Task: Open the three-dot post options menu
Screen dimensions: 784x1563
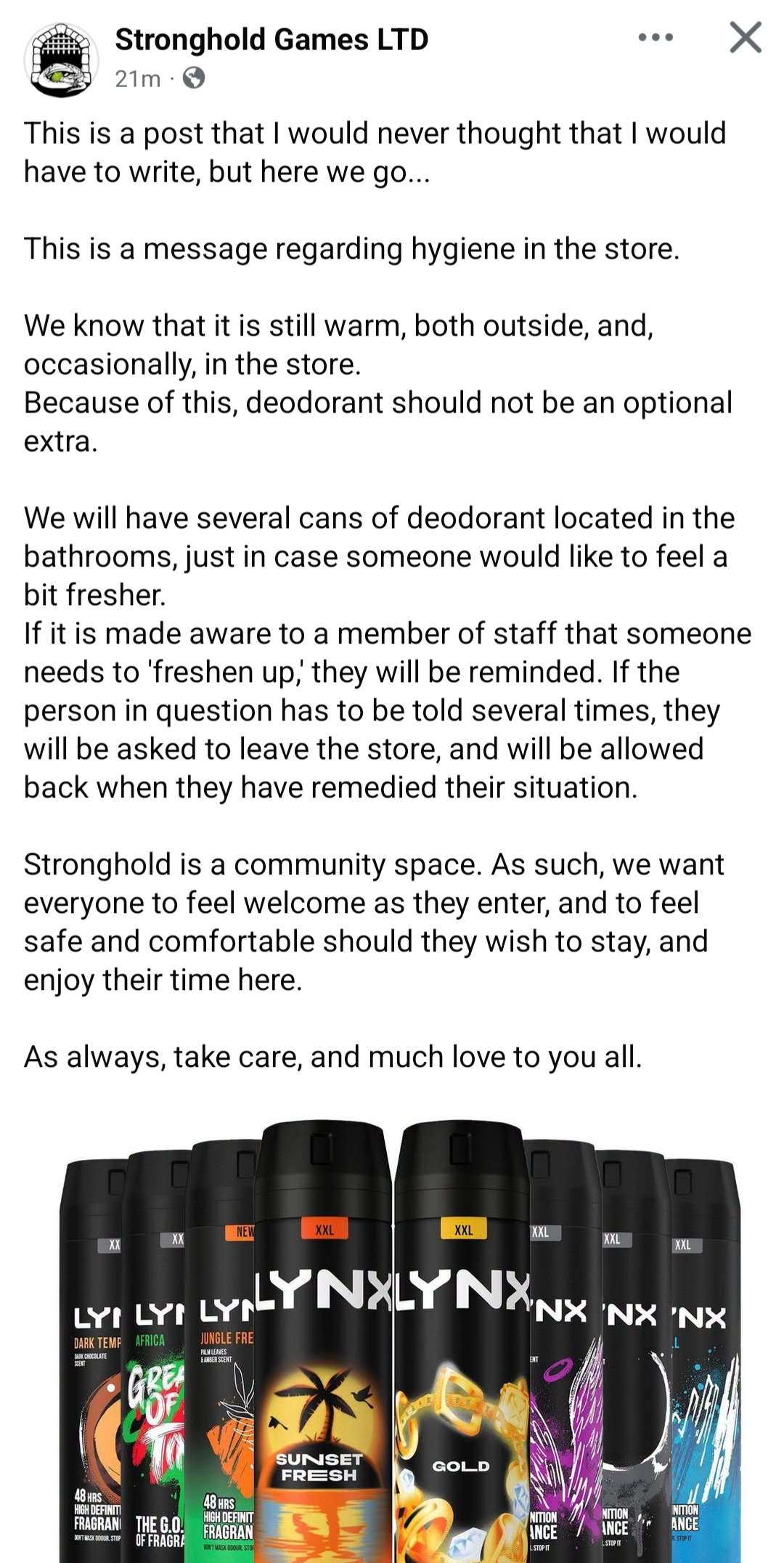Action: [656, 38]
